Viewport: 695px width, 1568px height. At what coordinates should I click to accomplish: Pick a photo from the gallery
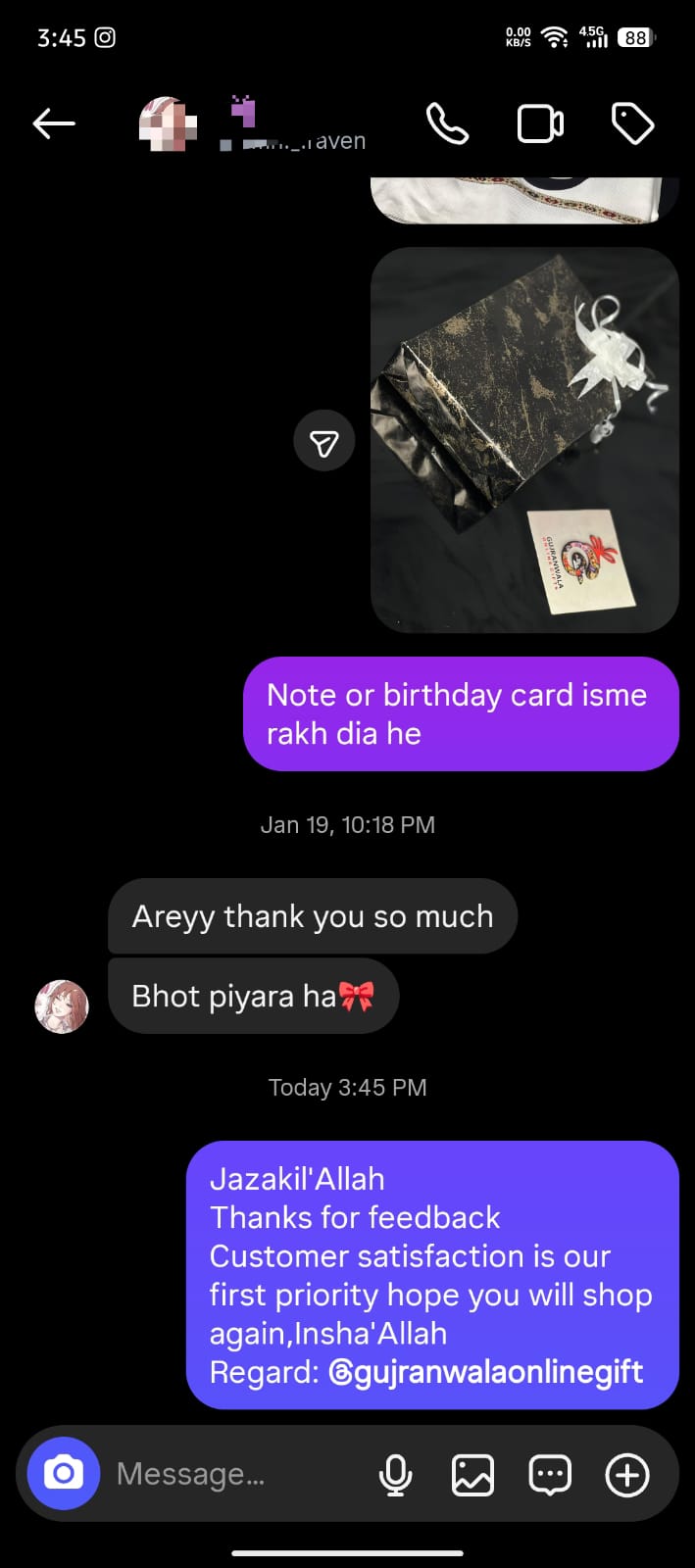[x=472, y=1474]
